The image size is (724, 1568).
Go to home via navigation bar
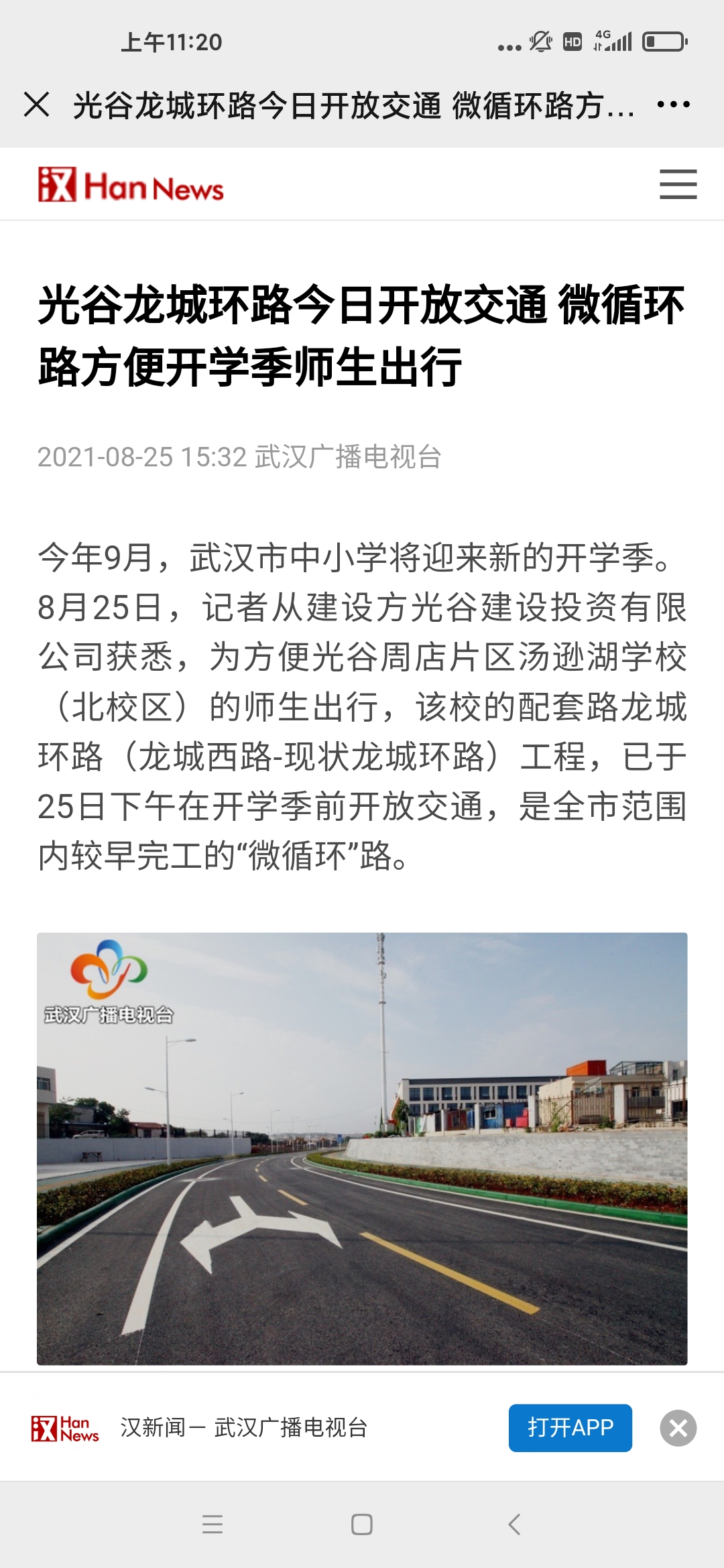pyautogui.click(x=362, y=1524)
